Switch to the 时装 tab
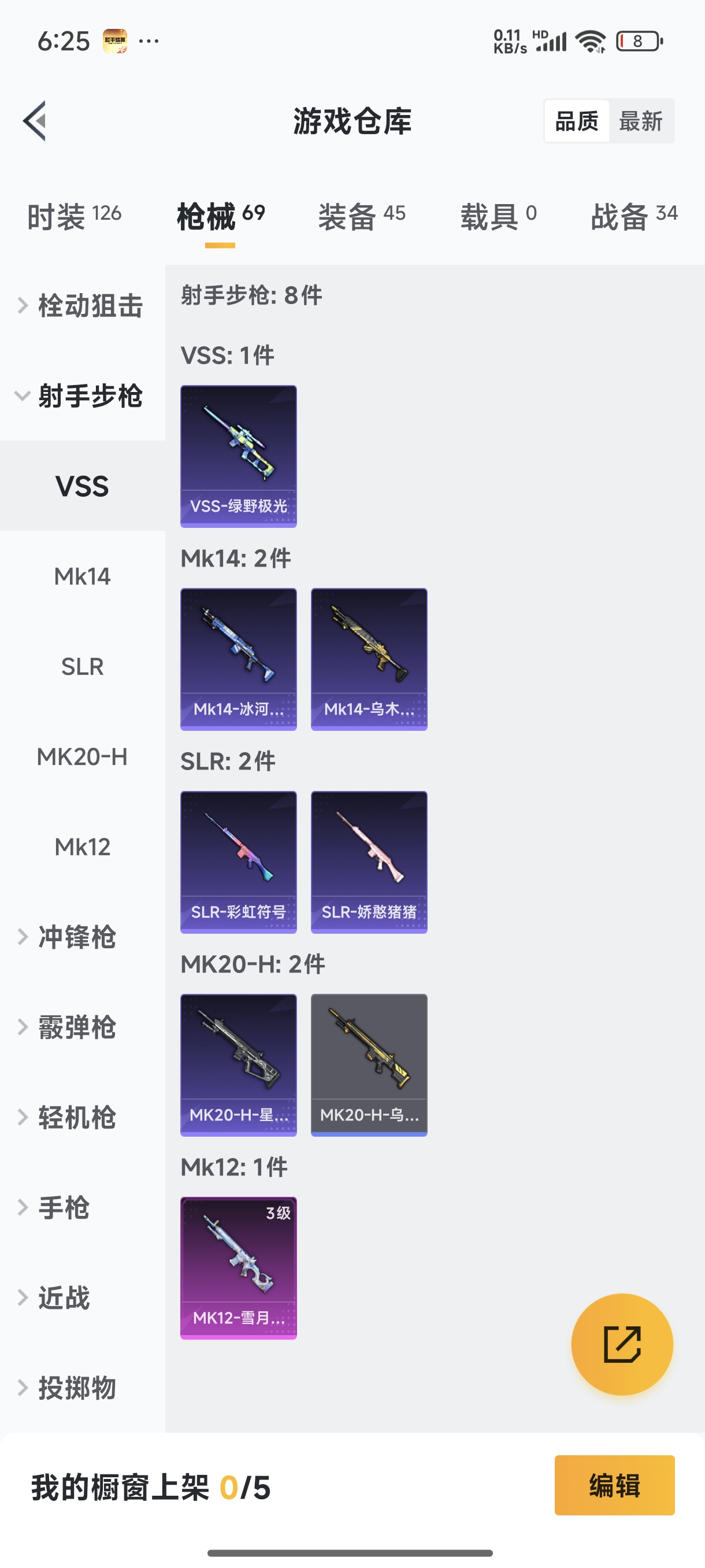 73,217
